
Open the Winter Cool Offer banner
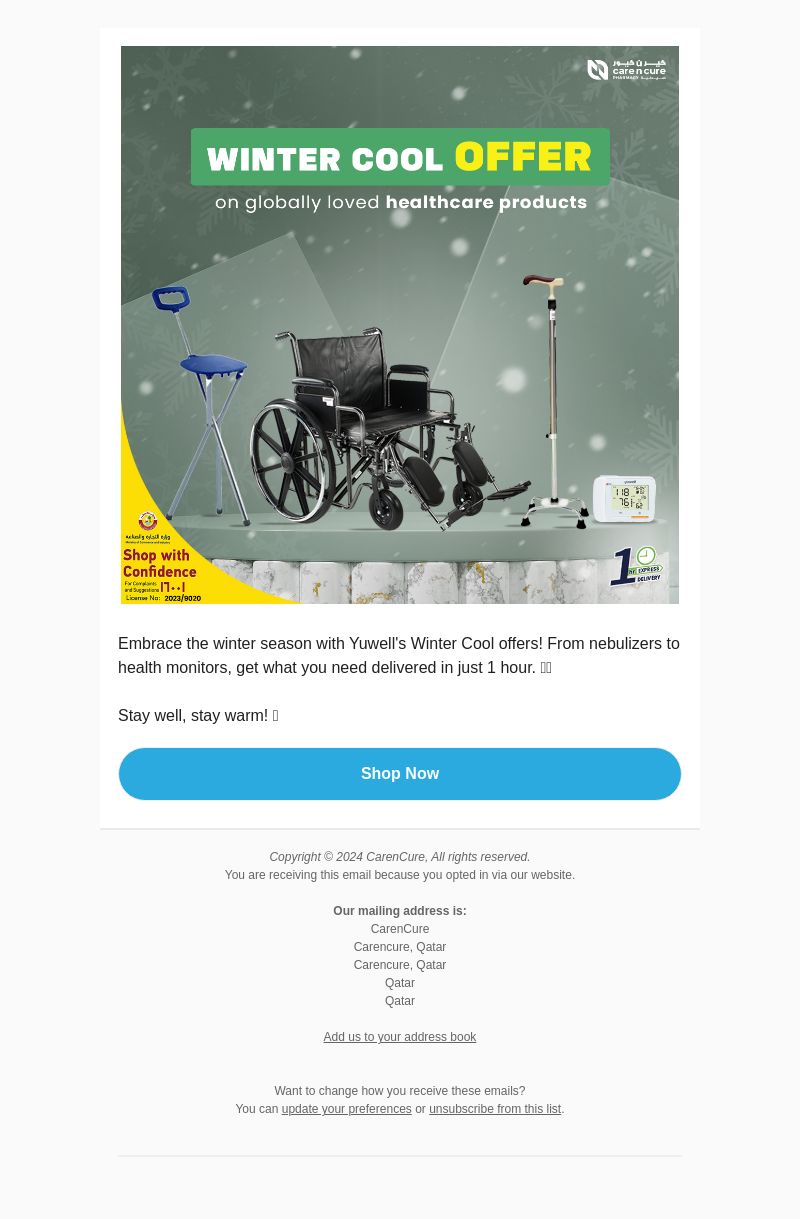[400, 325]
